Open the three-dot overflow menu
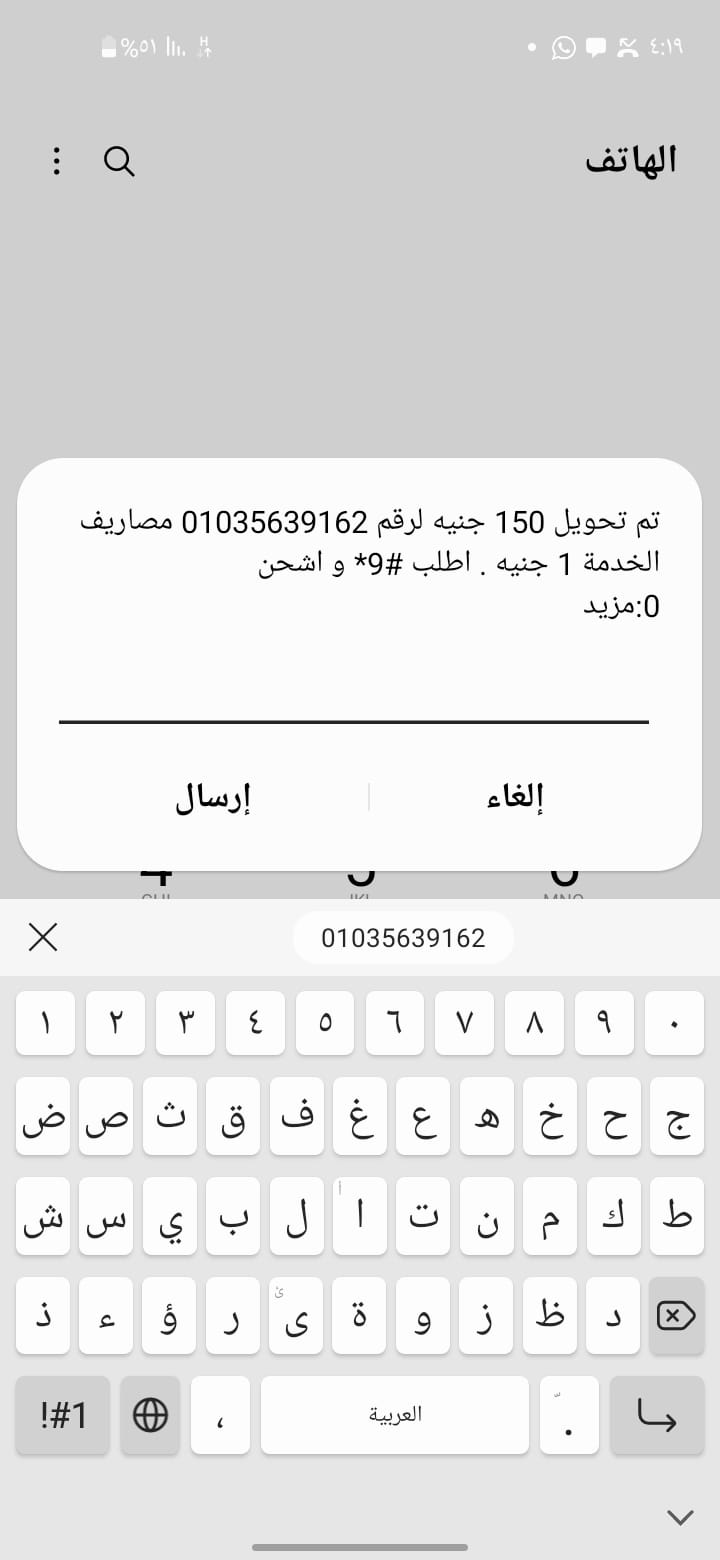The height and width of the screenshot is (1560, 720). pyautogui.click(x=56, y=161)
